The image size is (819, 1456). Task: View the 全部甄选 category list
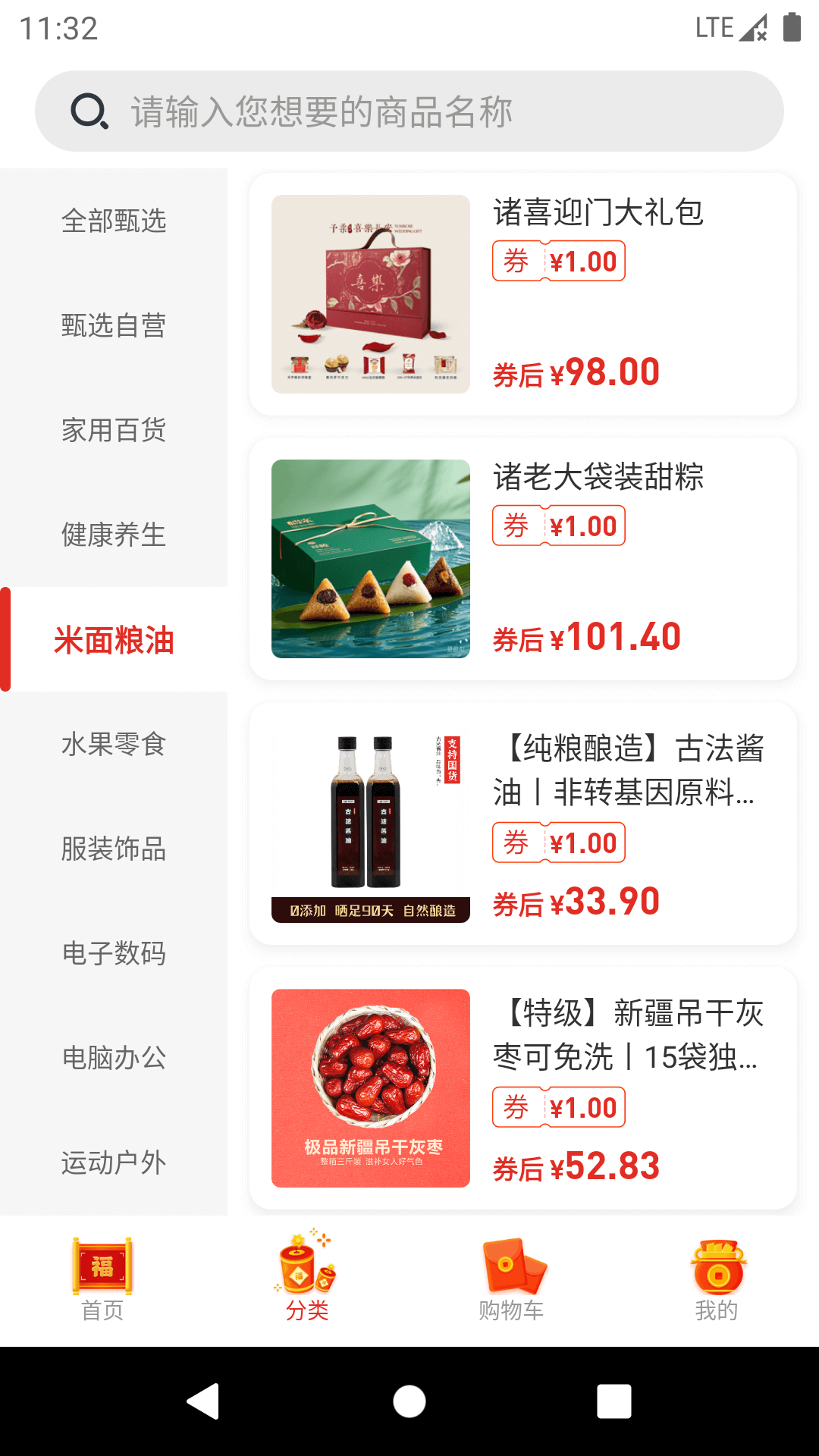click(115, 221)
